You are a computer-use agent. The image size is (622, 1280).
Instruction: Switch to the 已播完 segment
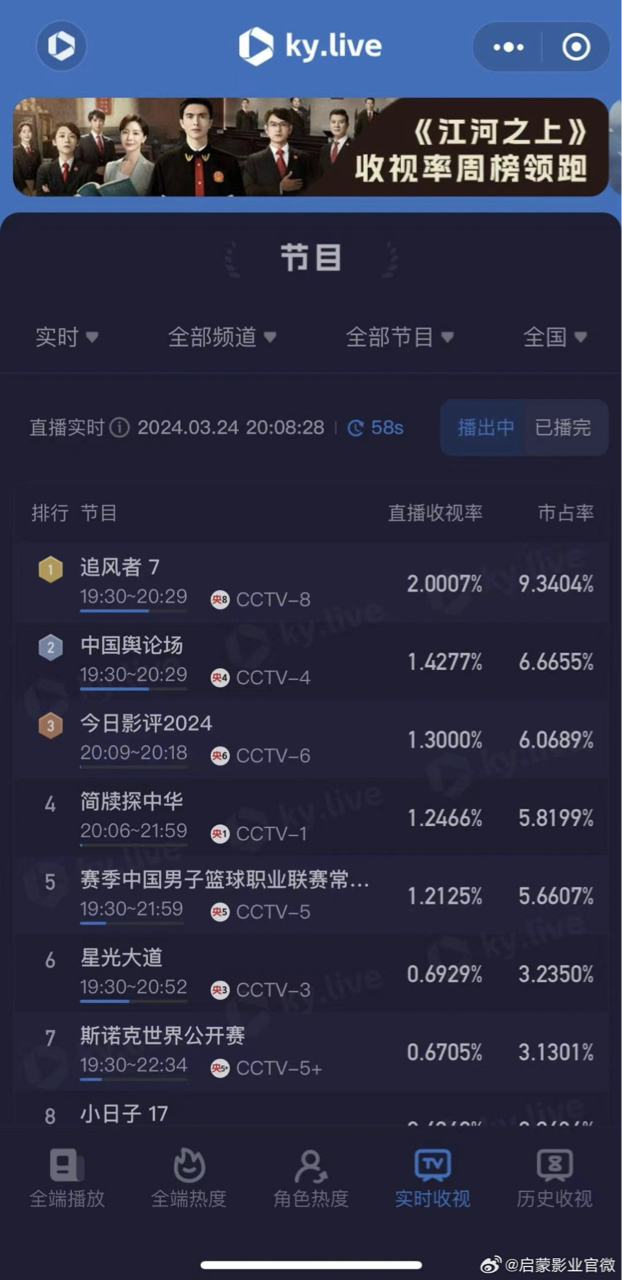coord(563,427)
